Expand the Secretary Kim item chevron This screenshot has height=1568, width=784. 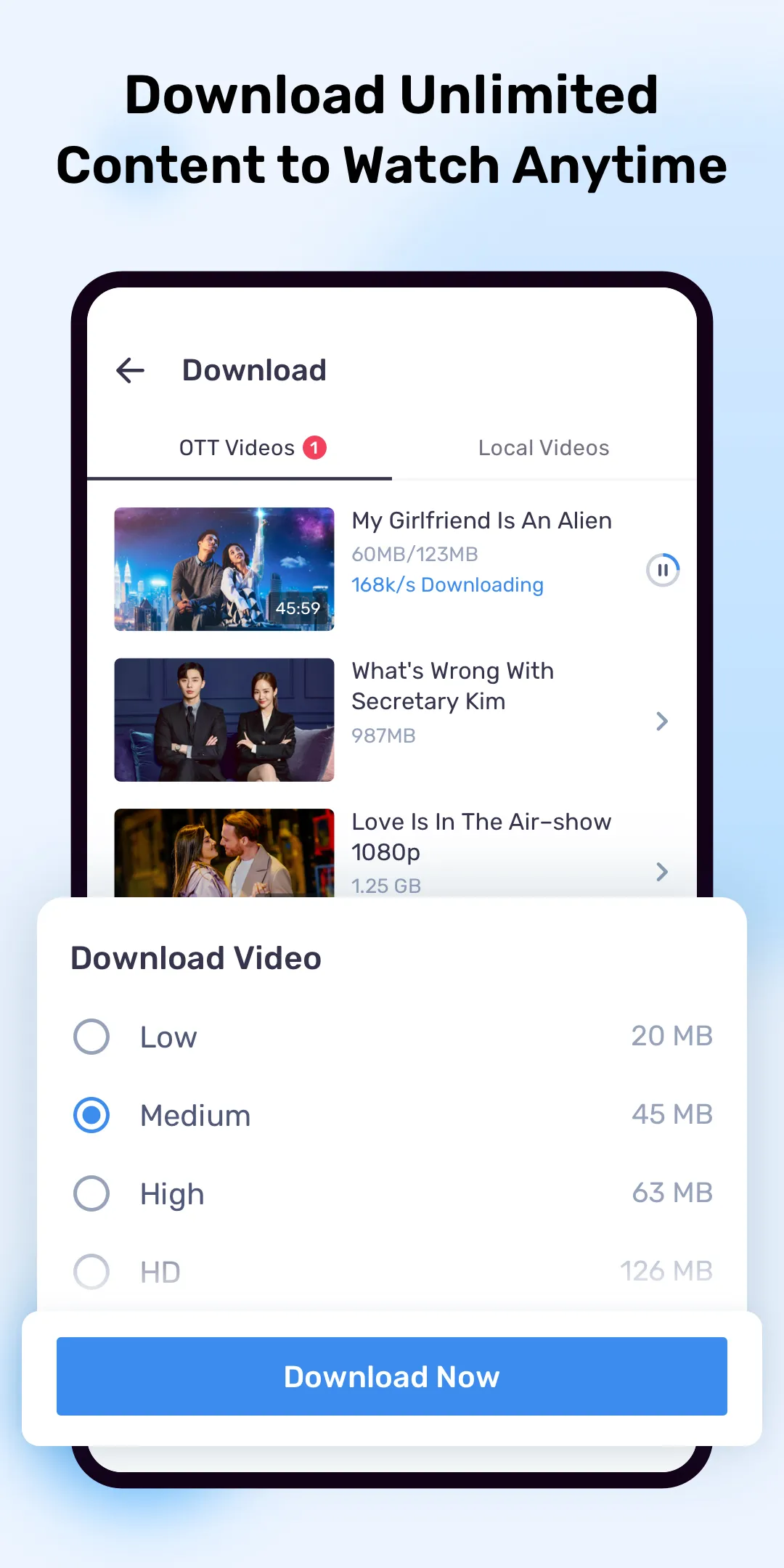click(x=662, y=721)
